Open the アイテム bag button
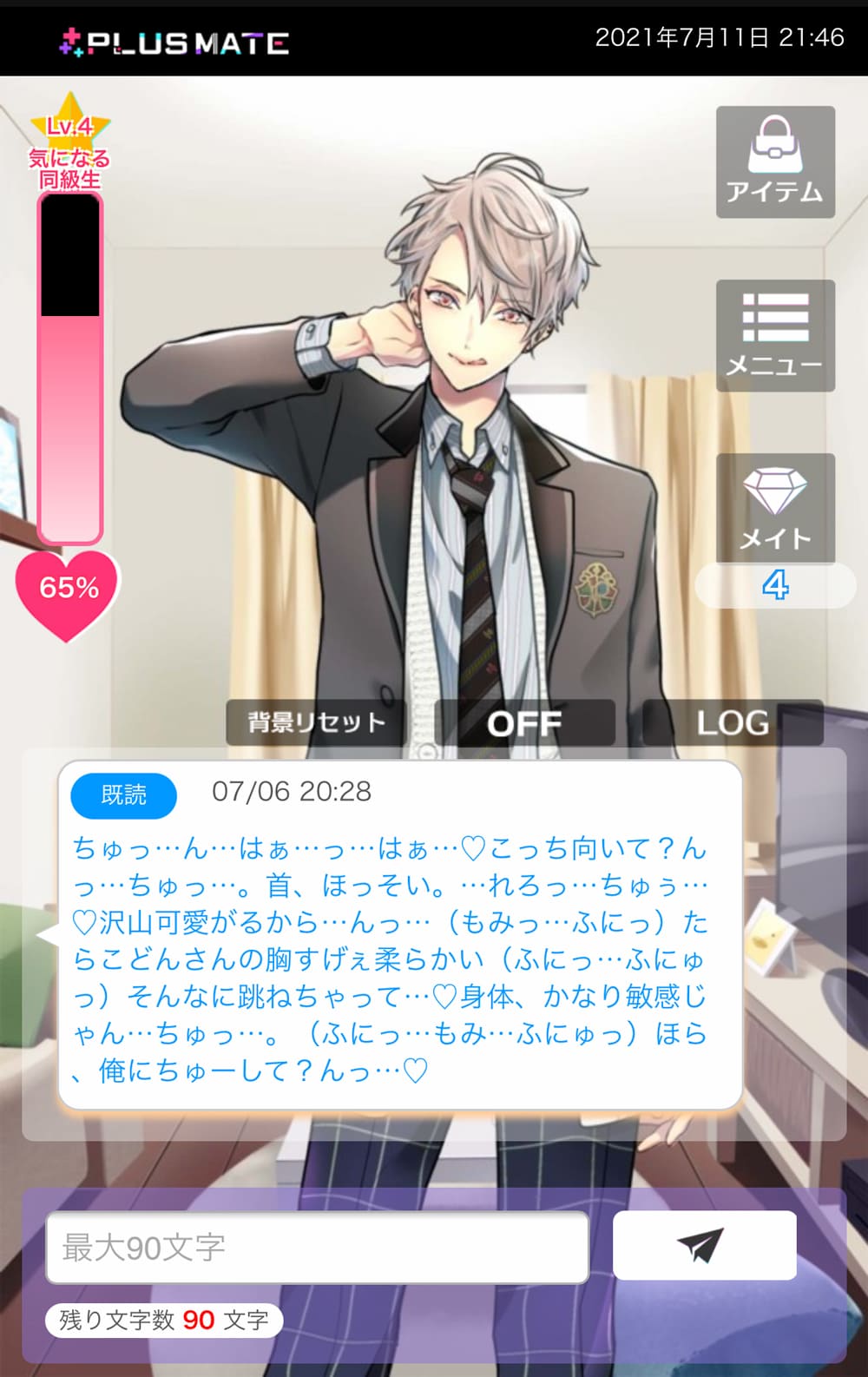The height and width of the screenshot is (1377, 868). pos(775,162)
